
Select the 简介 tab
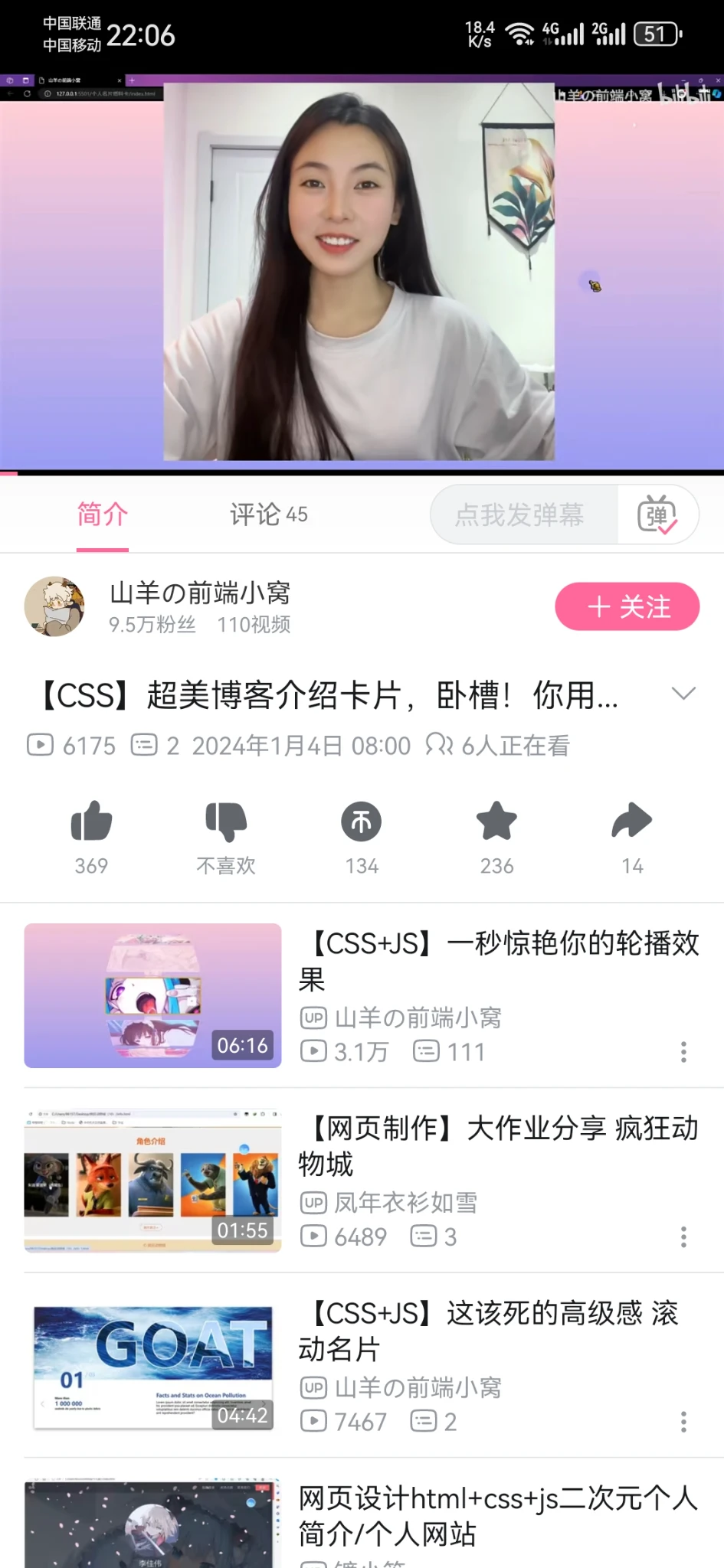pyautogui.click(x=103, y=514)
